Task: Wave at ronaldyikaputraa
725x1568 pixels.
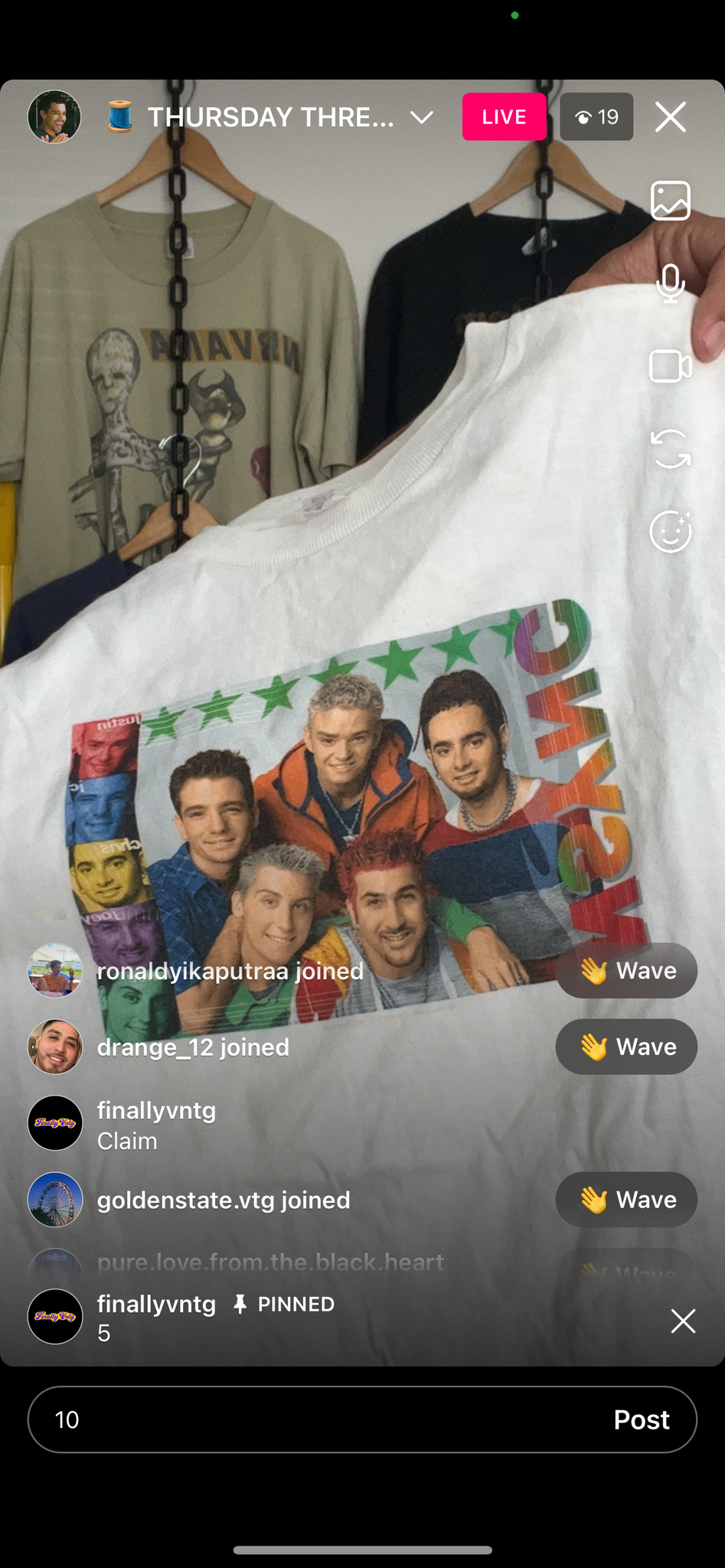Action: pos(626,971)
